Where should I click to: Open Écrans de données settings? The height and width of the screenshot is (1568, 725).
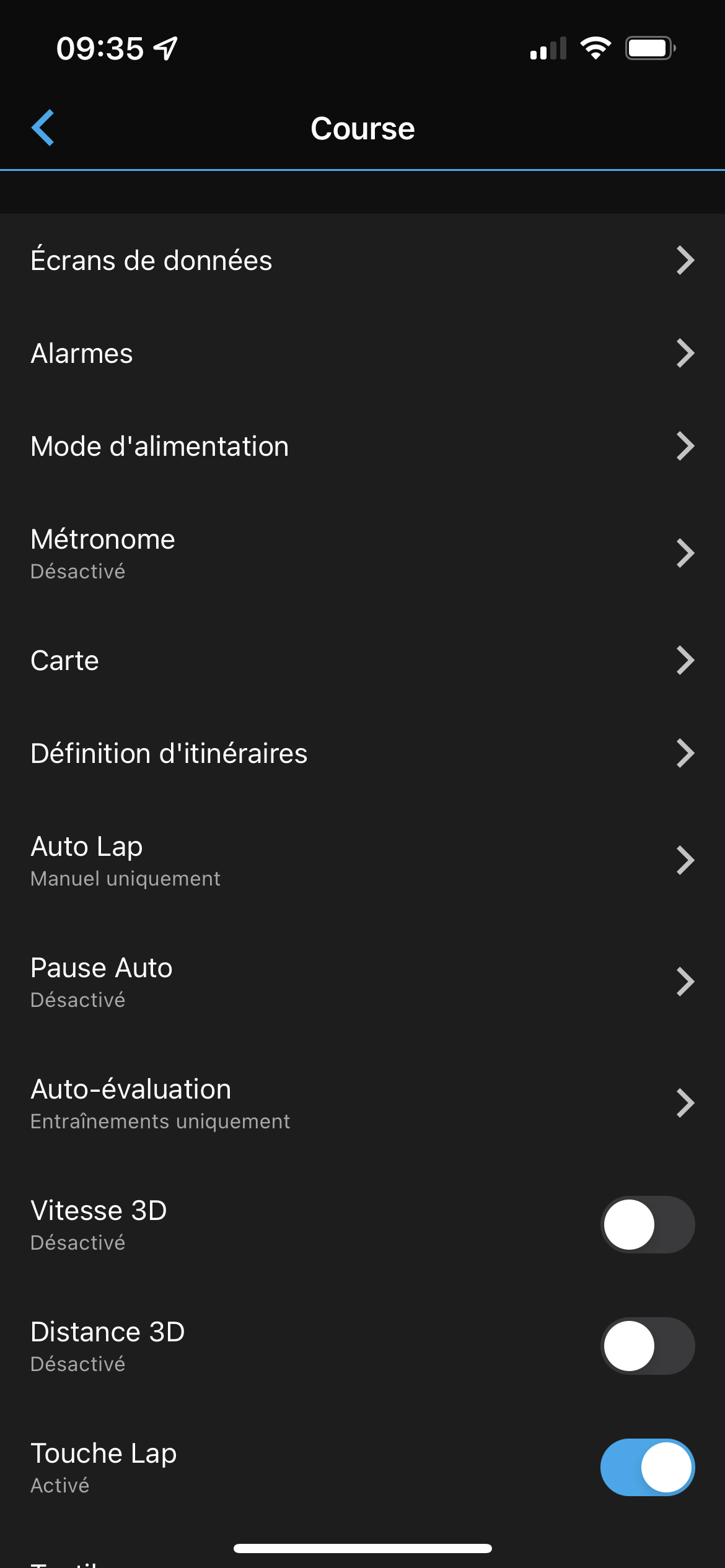point(362,260)
